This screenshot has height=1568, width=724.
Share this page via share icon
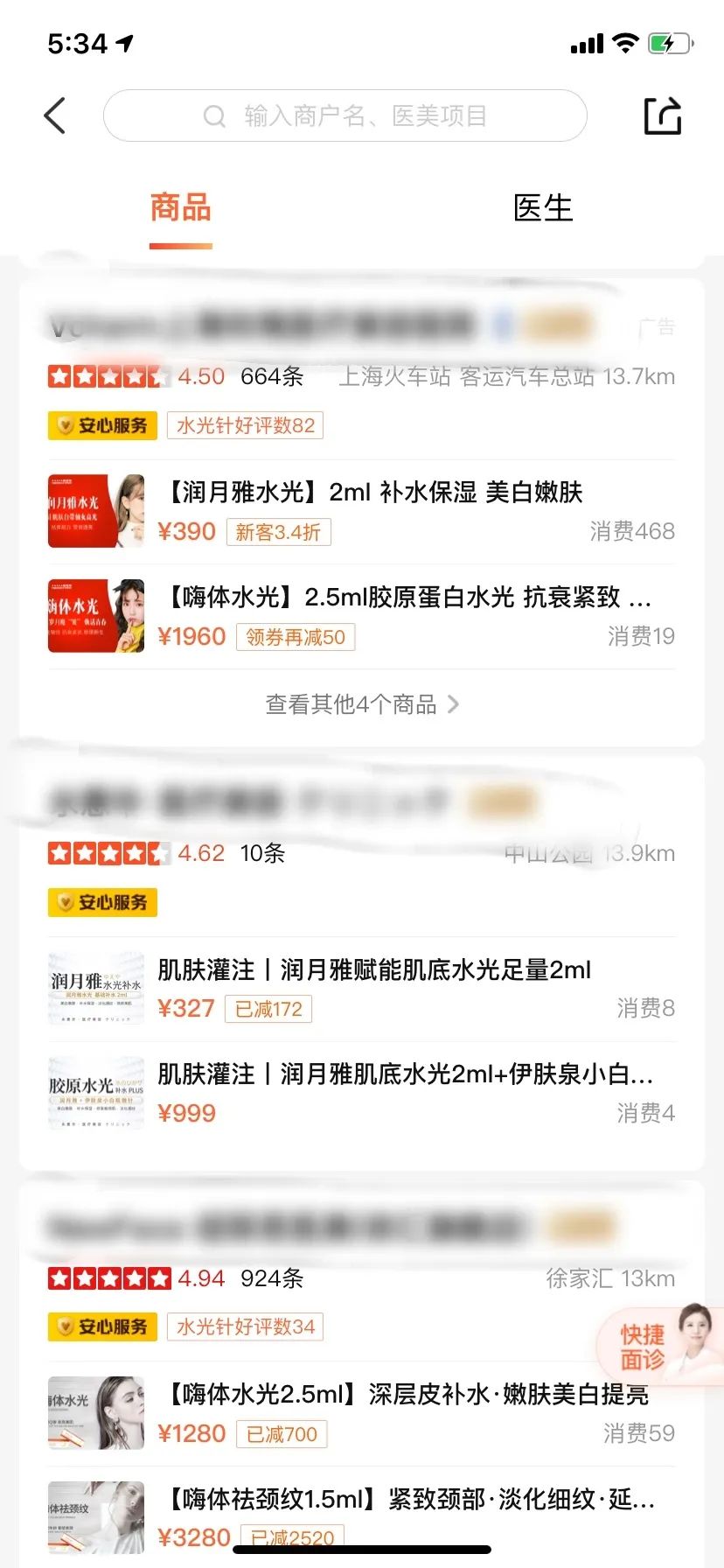click(662, 115)
